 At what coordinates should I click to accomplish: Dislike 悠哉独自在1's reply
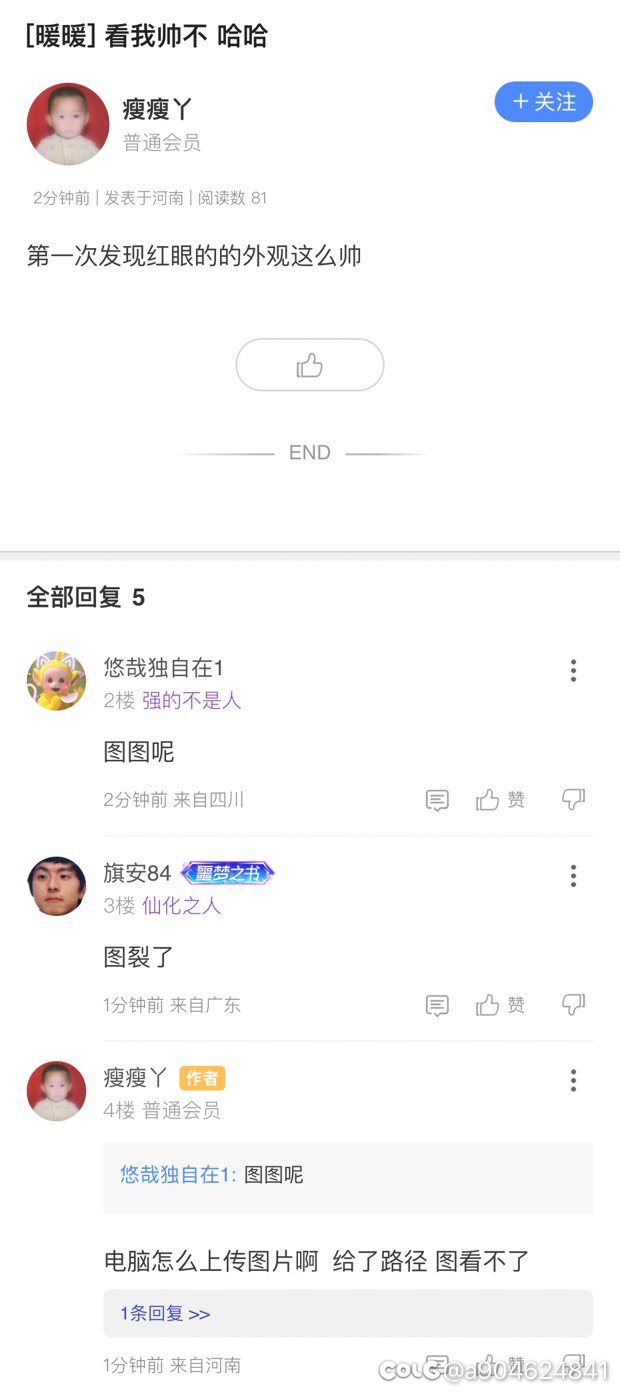(573, 800)
